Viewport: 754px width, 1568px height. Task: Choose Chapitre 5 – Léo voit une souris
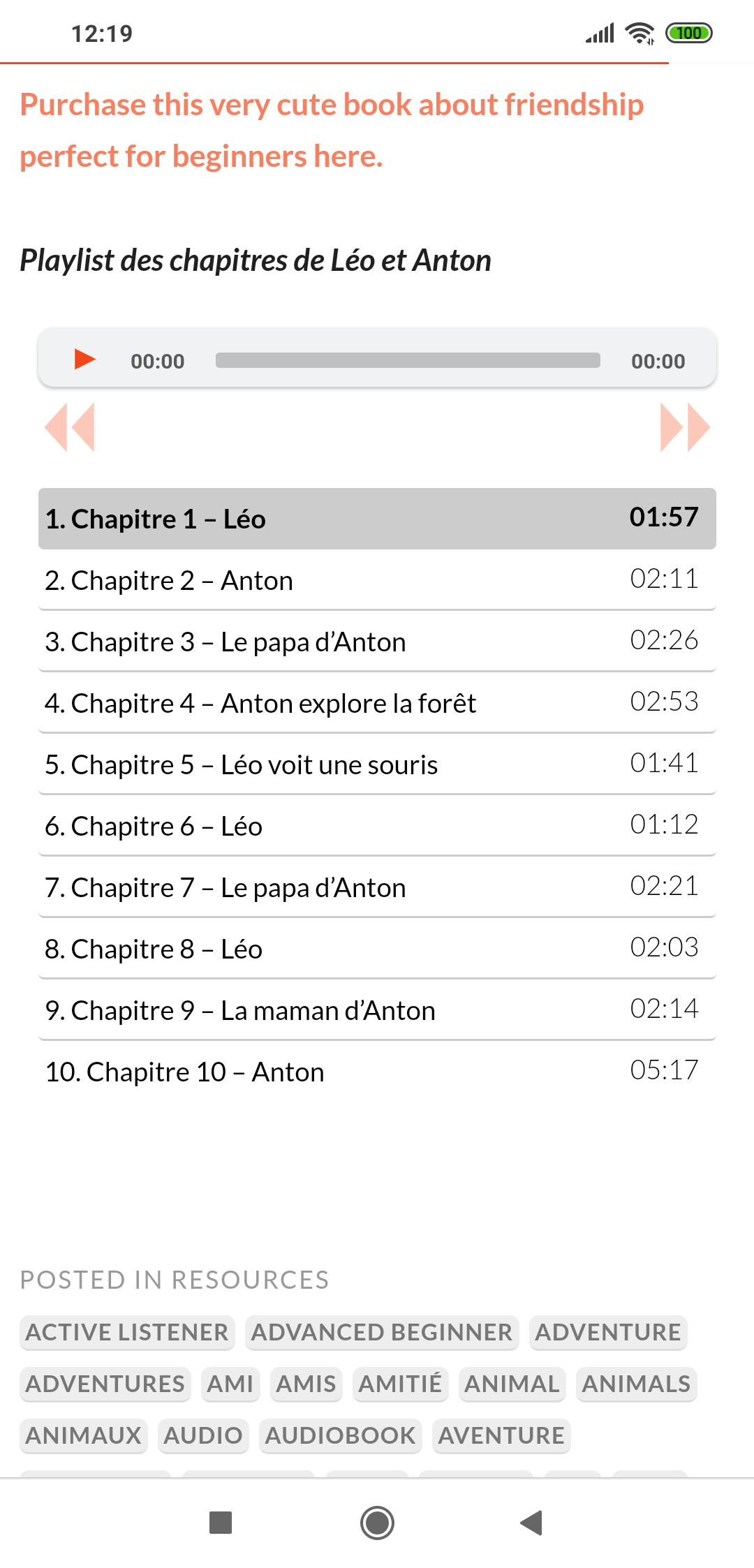[377, 764]
